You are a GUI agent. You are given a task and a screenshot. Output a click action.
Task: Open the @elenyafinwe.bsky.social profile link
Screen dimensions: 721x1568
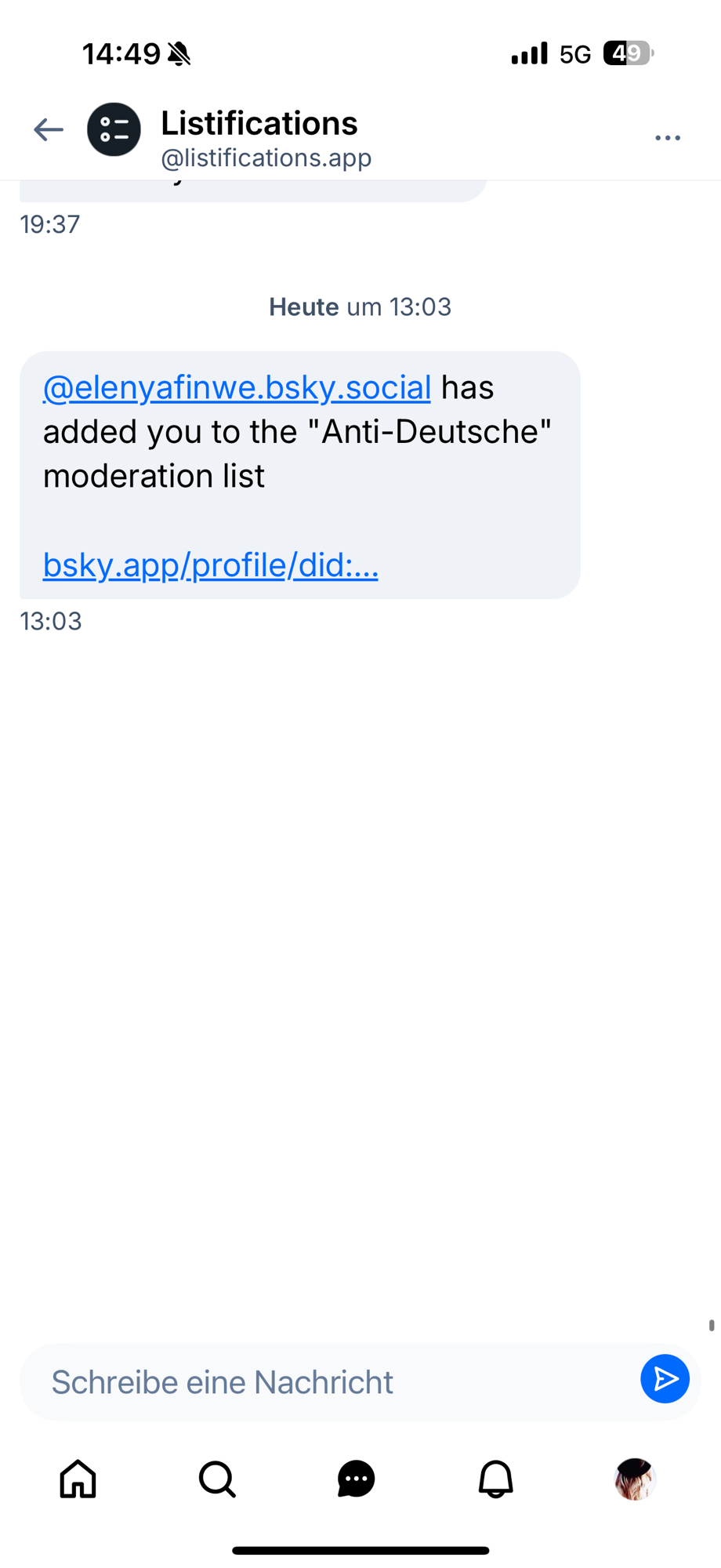click(x=237, y=387)
